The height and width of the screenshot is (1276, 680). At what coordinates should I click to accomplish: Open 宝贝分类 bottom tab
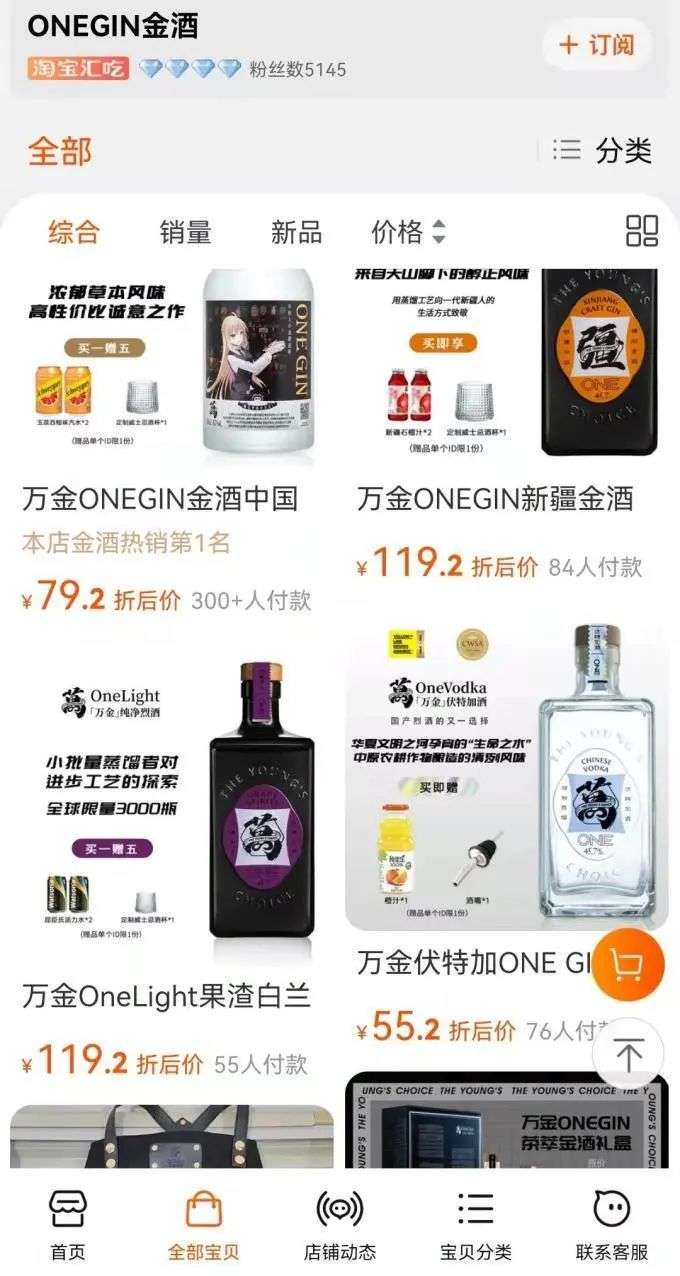tap(476, 1225)
